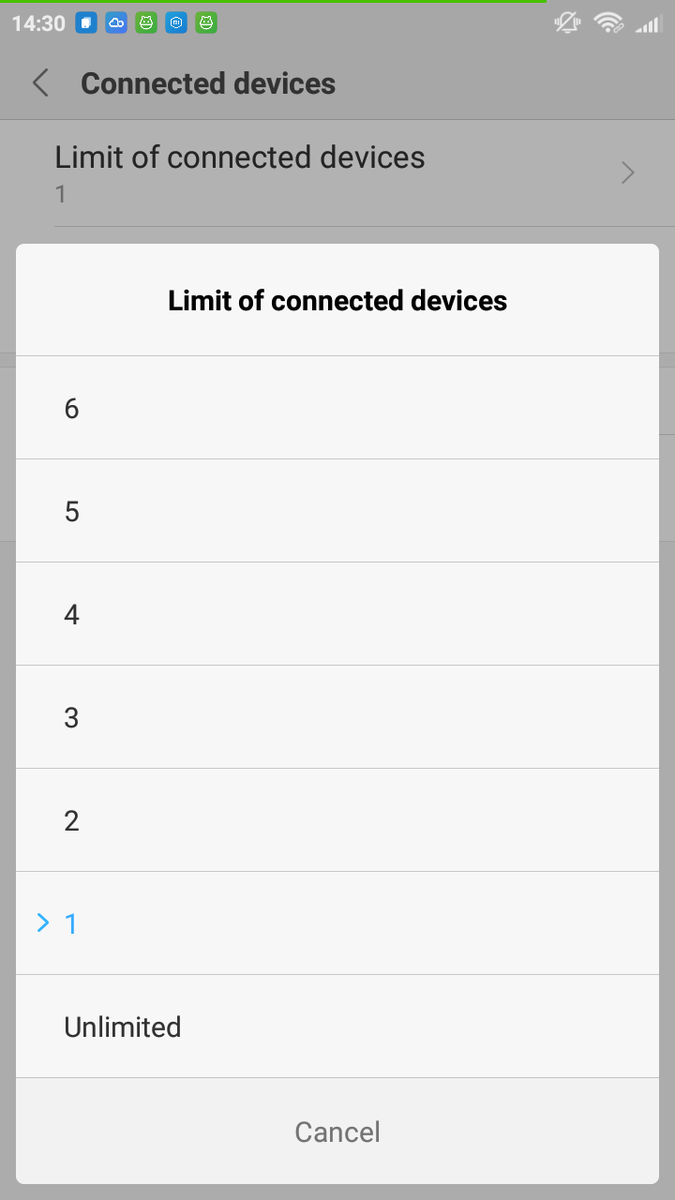Set the limit to 4 devices
Image resolution: width=675 pixels, height=1200 pixels.
pos(337,614)
